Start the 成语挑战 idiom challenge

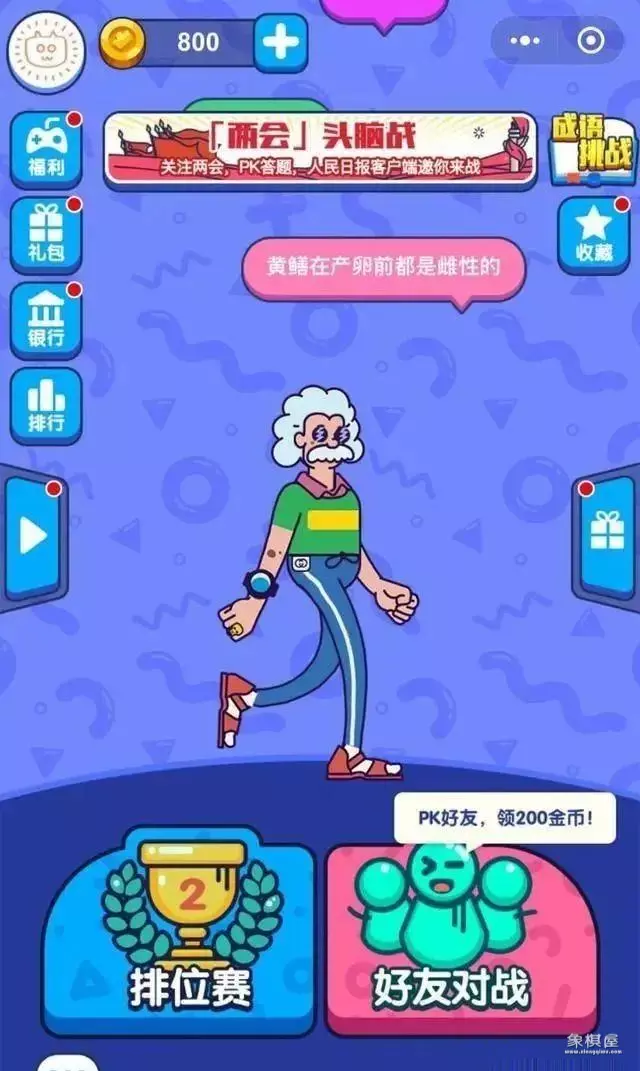coord(591,150)
